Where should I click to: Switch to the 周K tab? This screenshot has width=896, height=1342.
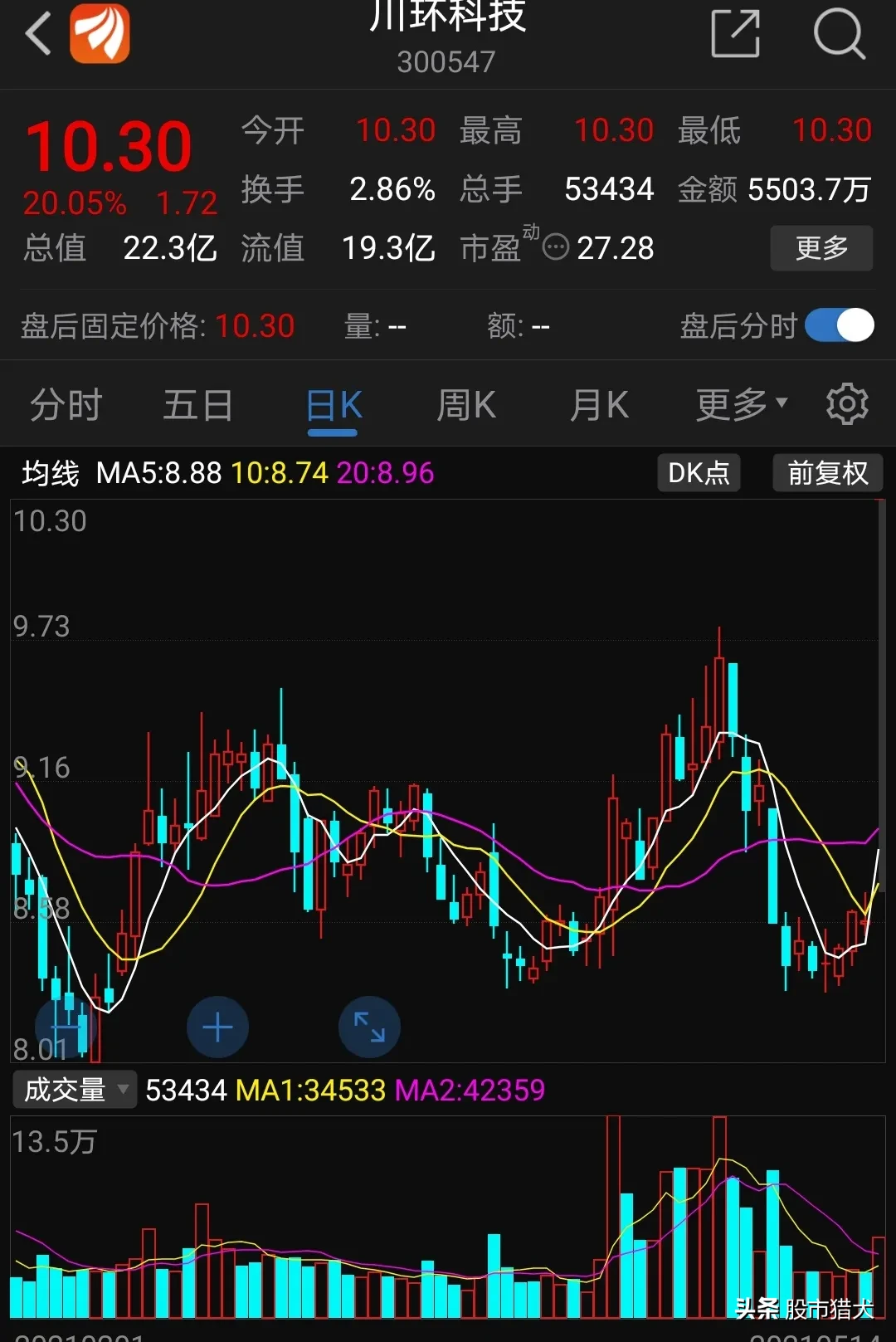(466, 406)
